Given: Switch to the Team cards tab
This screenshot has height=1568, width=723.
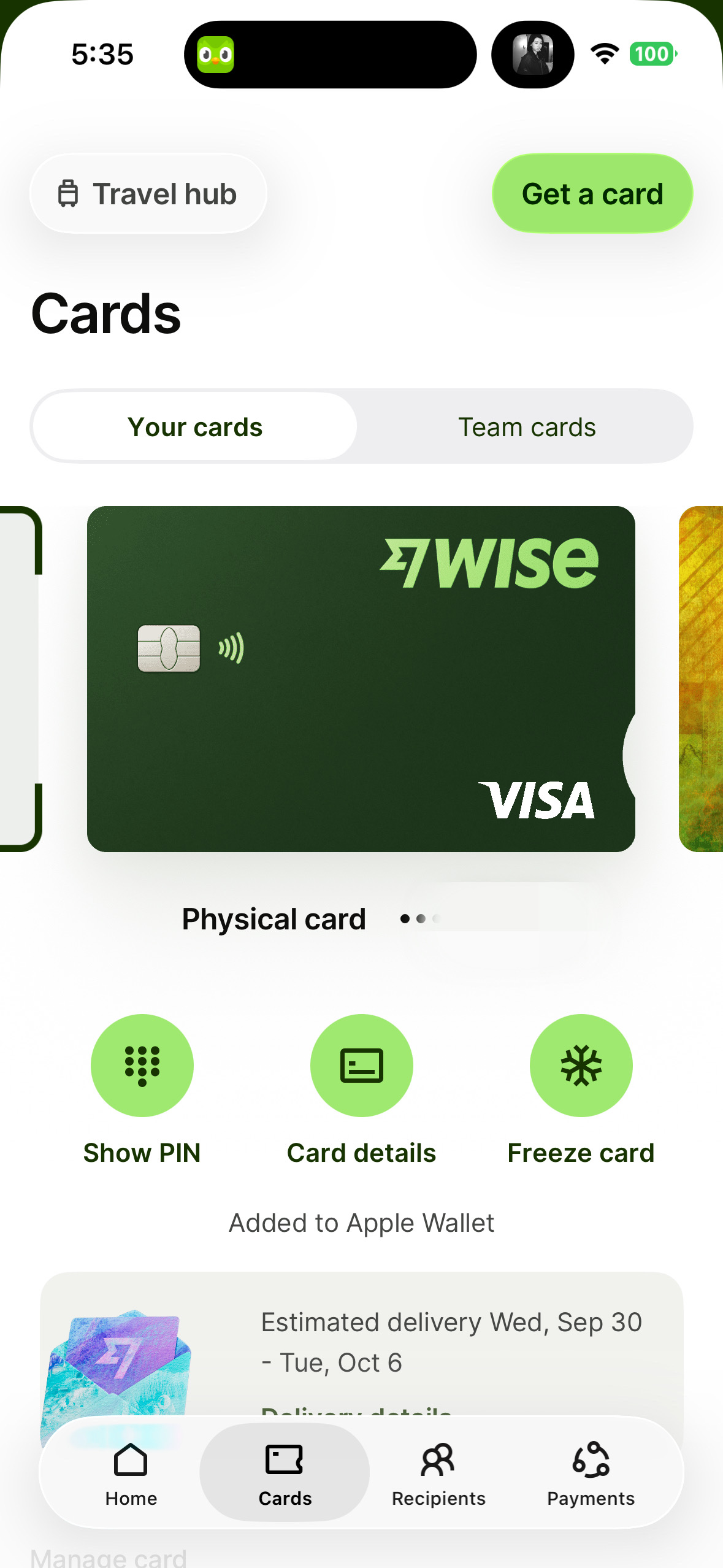Looking at the screenshot, I should tap(527, 427).
